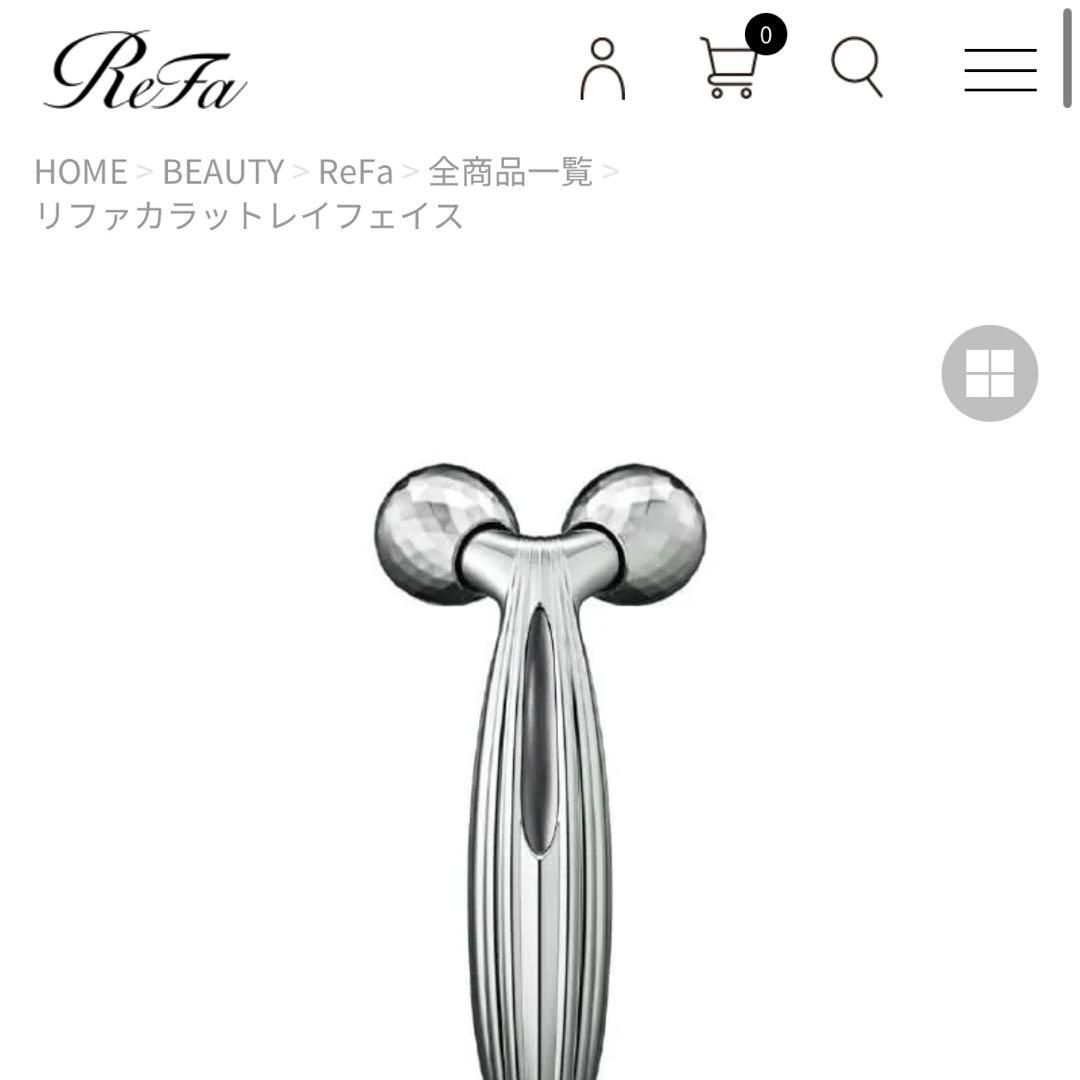This screenshot has width=1080, height=1080.
Task: Open the search magnifier
Action: (x=858, y=68)
